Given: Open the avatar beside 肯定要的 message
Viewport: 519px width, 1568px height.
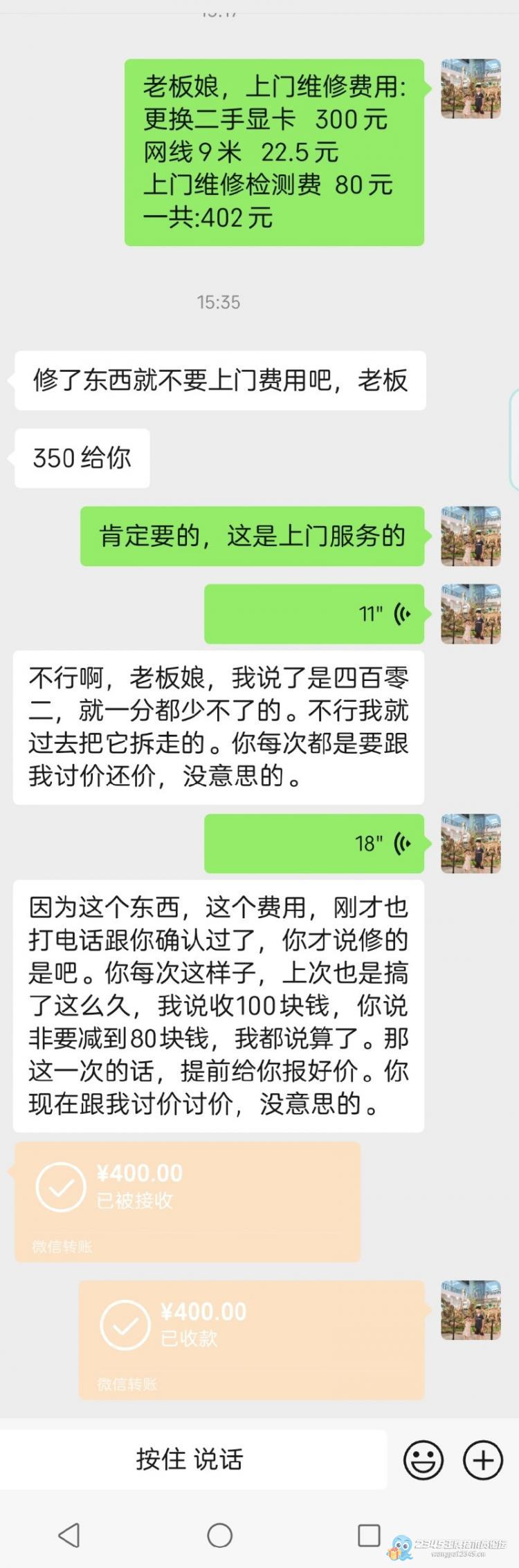Looking at the screenshot, I should 471,536.
